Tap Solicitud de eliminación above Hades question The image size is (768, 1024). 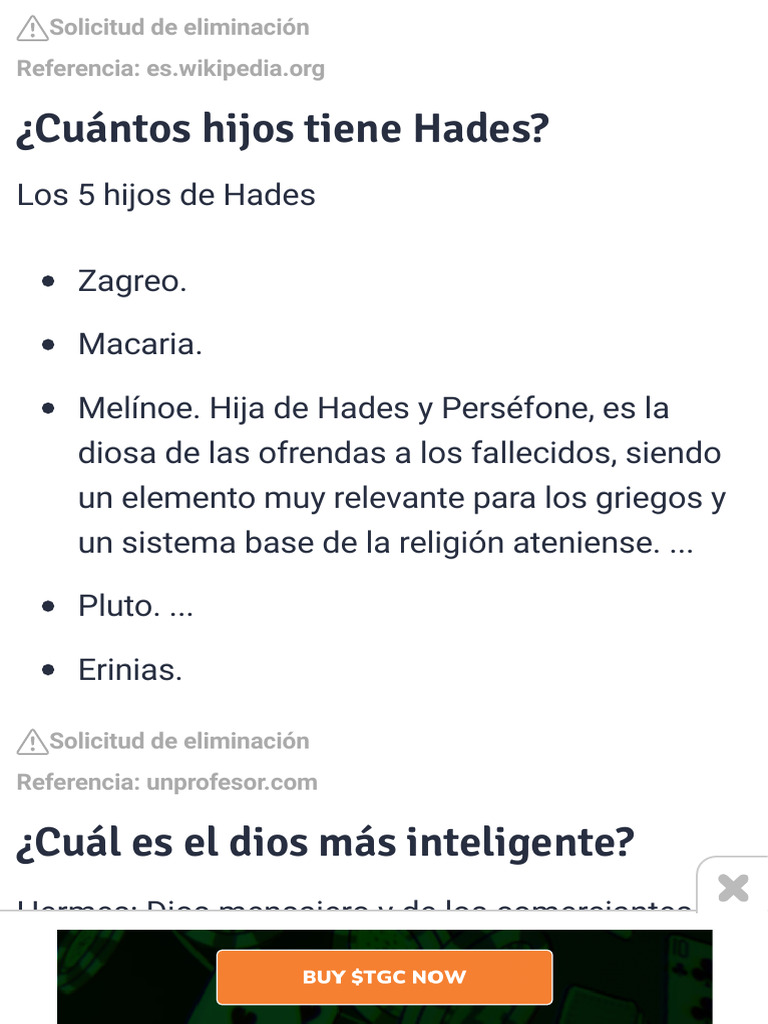163,27
